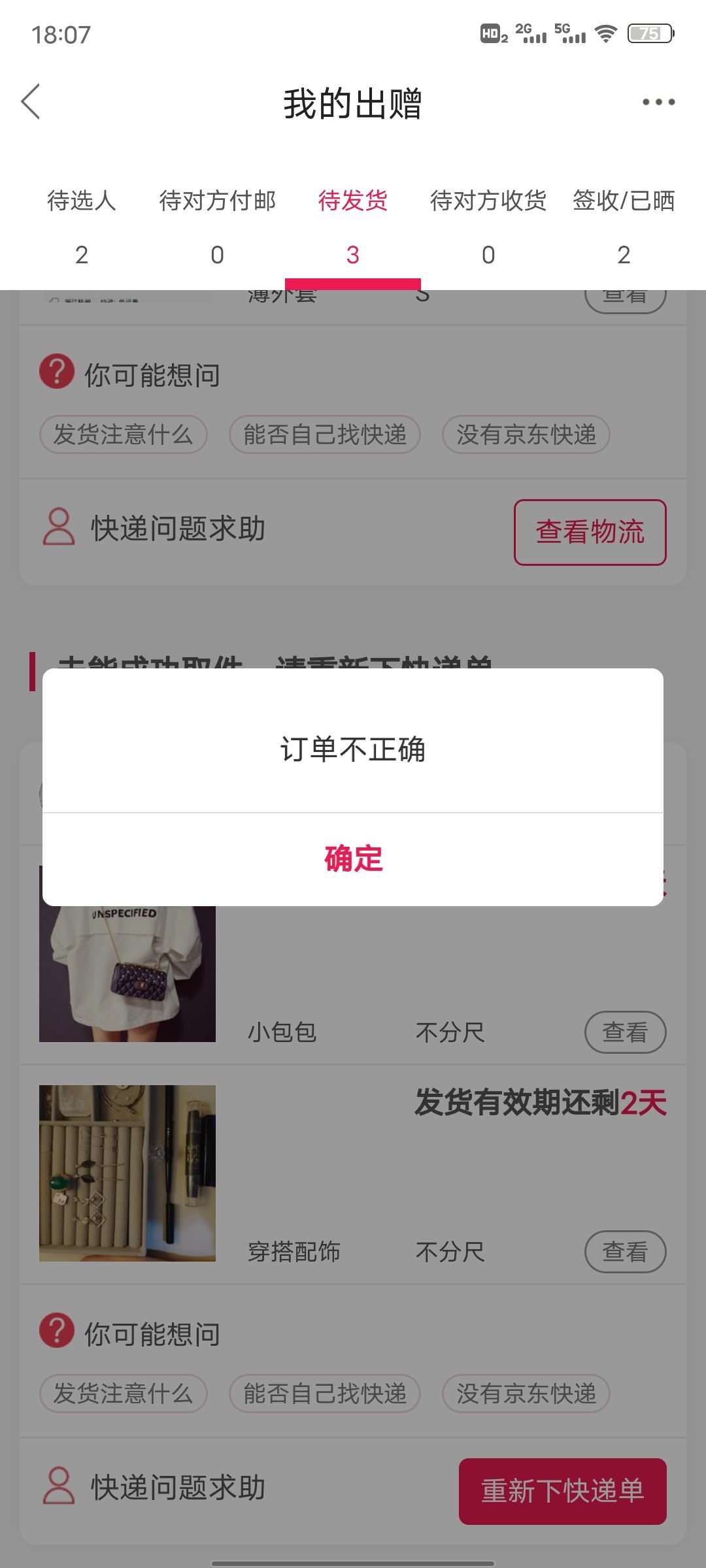Select the 待发货 tab
The image size is (706, 1568).
[x=353, y=226]
